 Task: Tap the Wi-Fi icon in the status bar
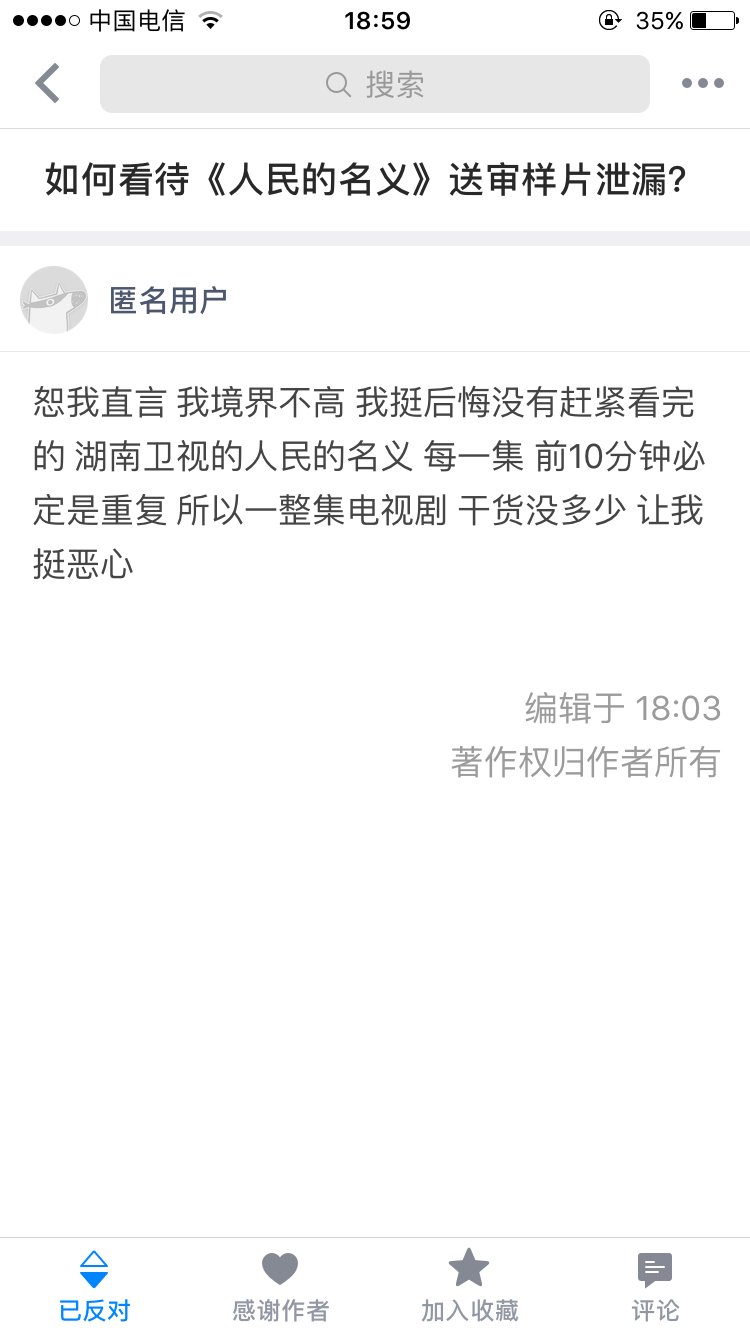point(208,19)
